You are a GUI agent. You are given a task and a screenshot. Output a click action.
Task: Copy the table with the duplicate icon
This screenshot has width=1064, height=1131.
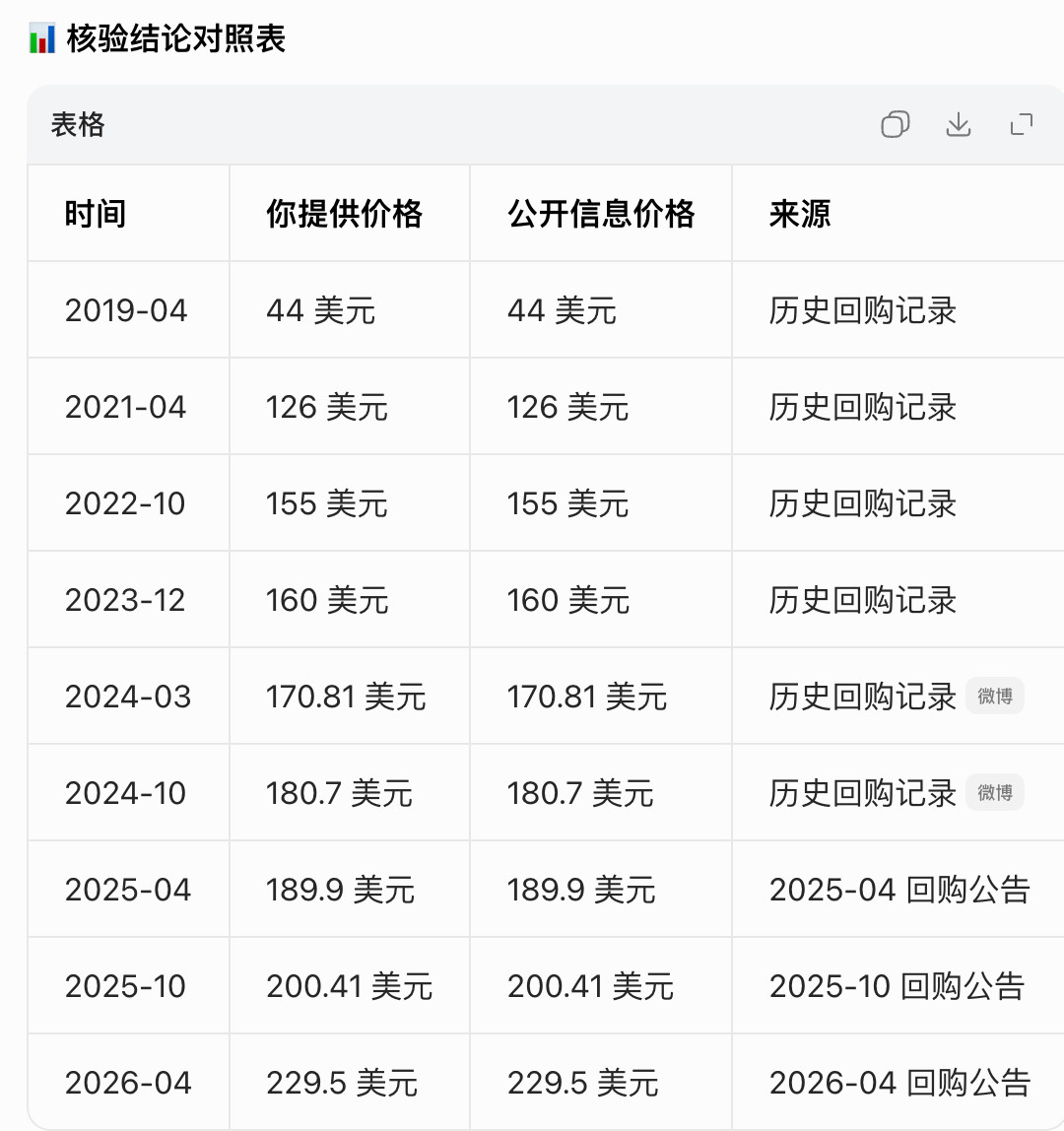895,125
